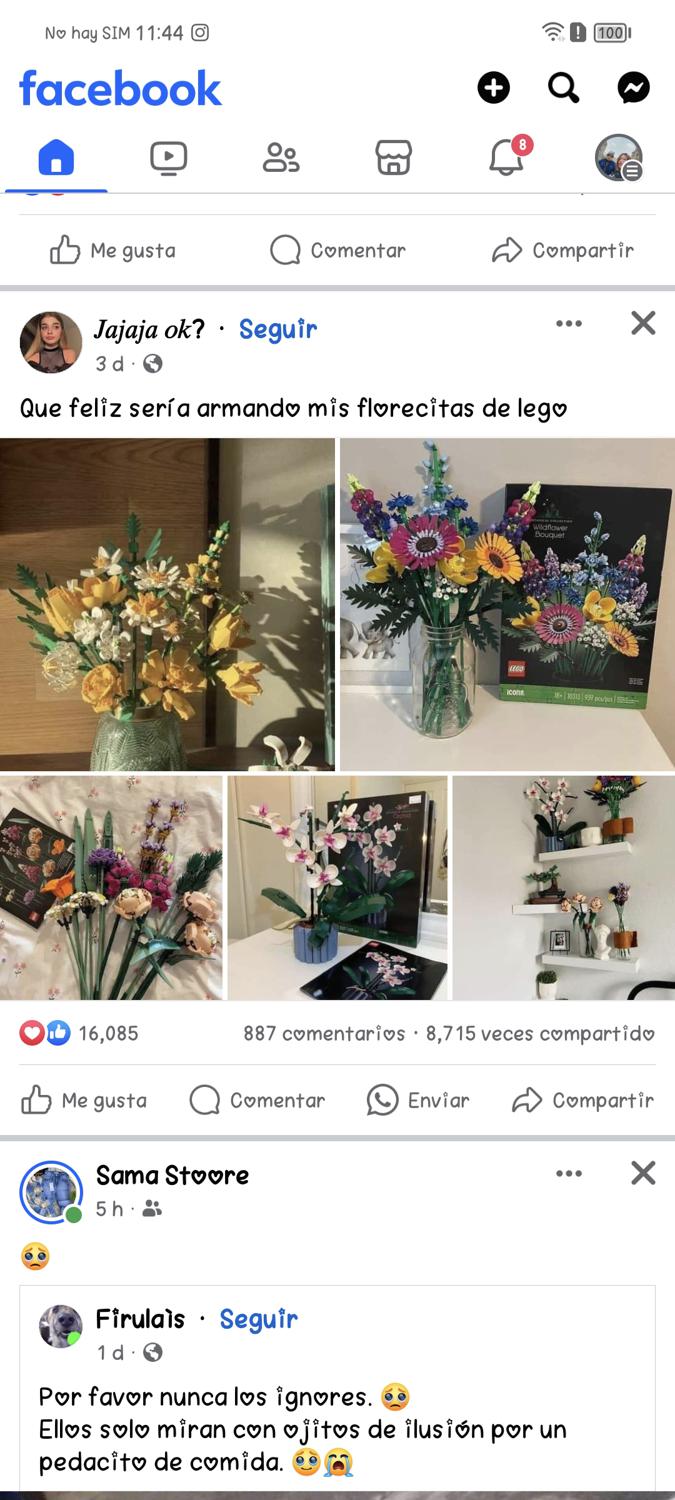The image size is (675, 1500).
Task: Send the lego post via WhatsApp
Action: pos(417,1101)
